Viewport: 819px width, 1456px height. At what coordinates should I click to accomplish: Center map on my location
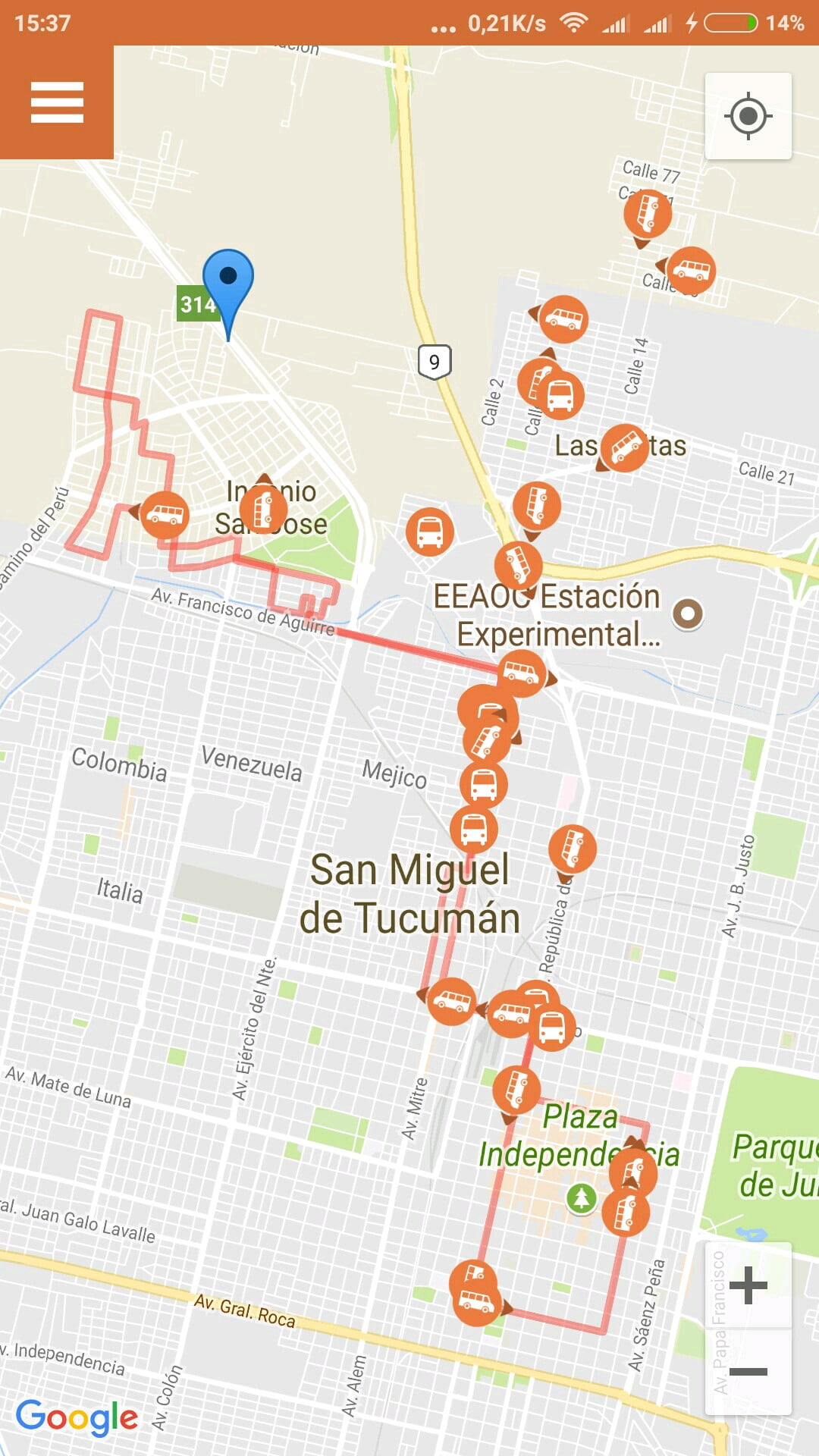point(748,116)
